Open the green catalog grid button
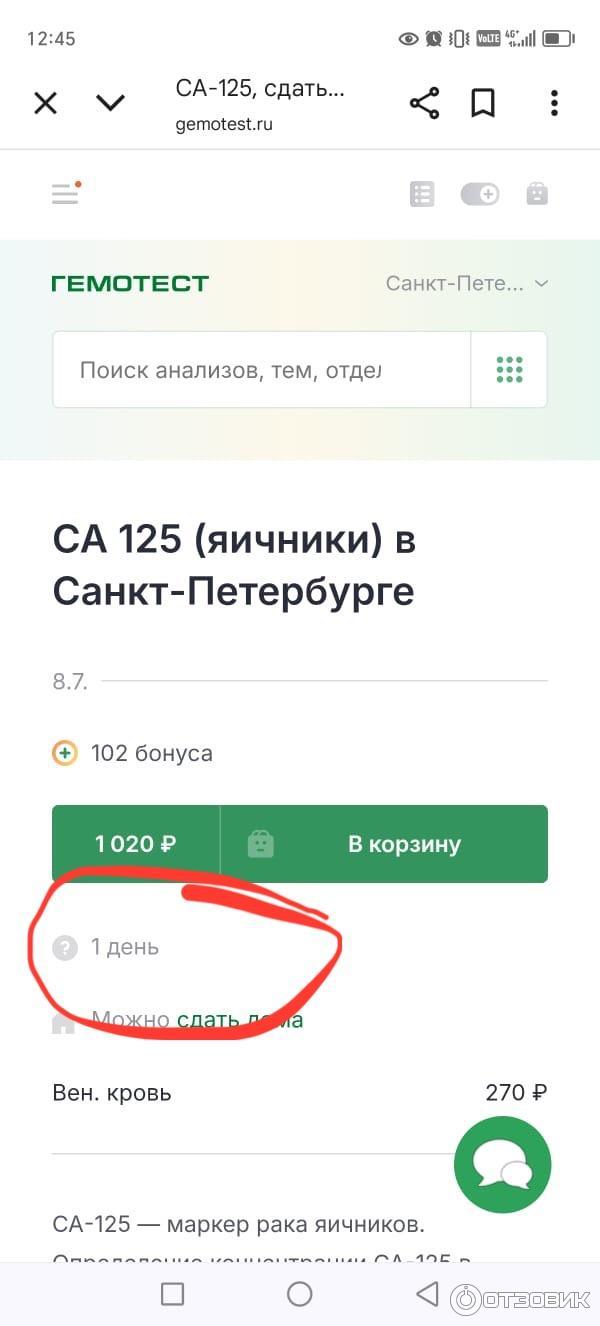 coord(510,370)
